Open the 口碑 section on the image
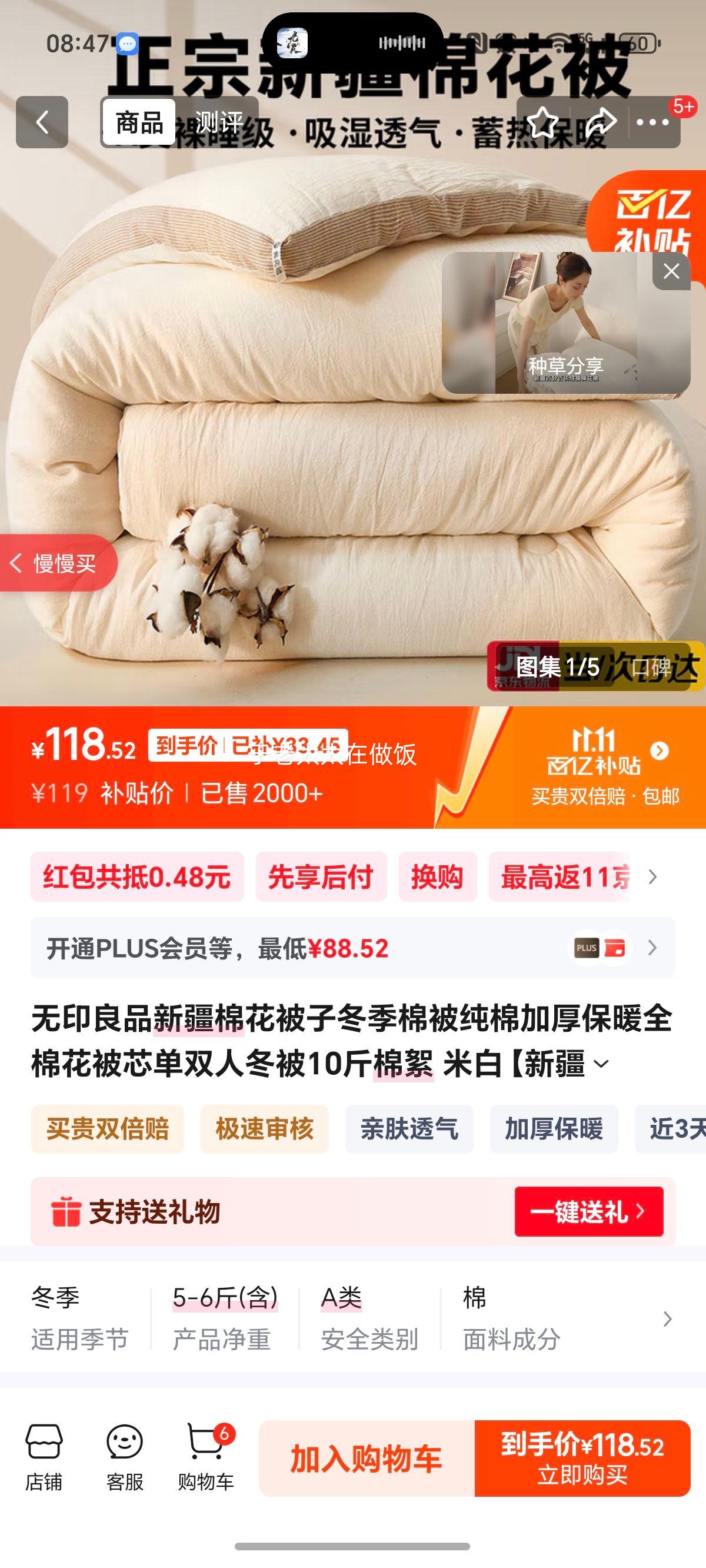This screenshot has height=1568, width=706. 651,667
